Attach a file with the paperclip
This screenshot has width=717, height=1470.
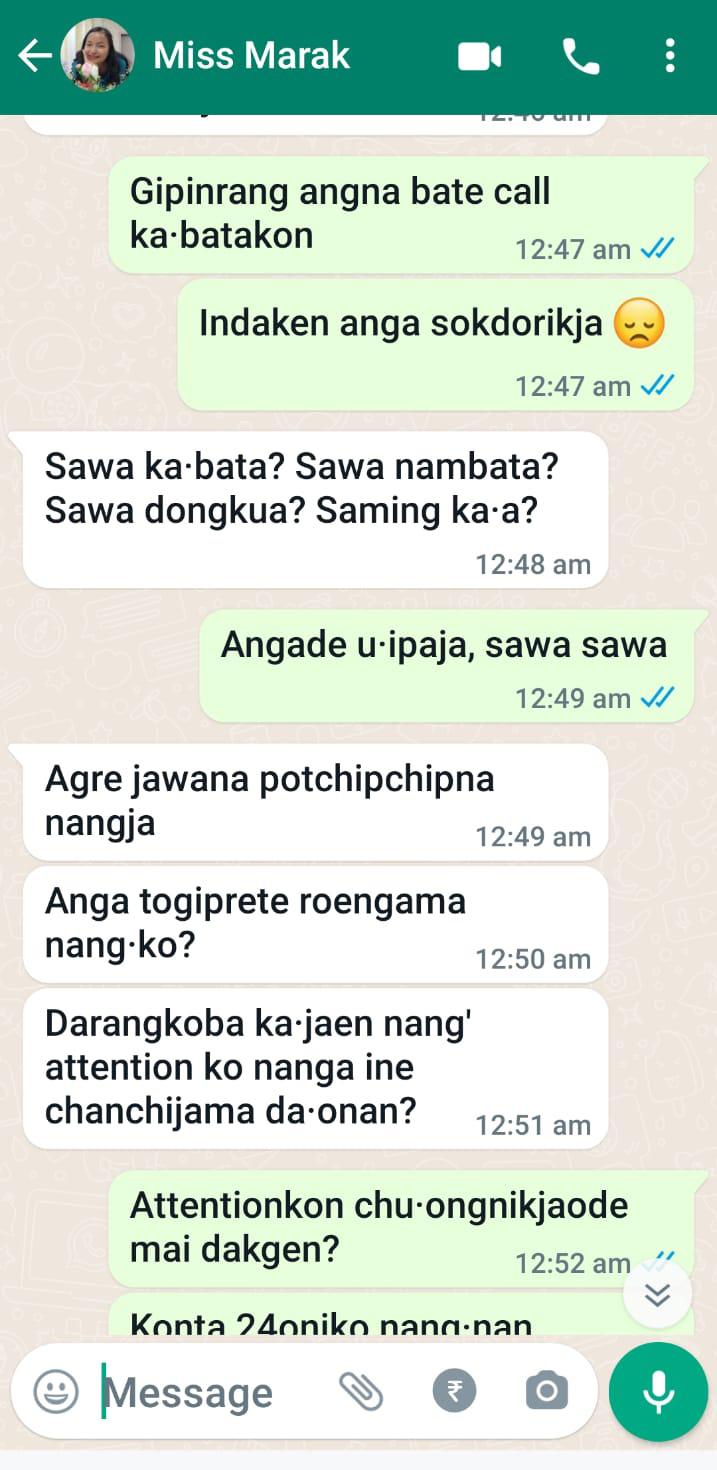pos(361,1391)
